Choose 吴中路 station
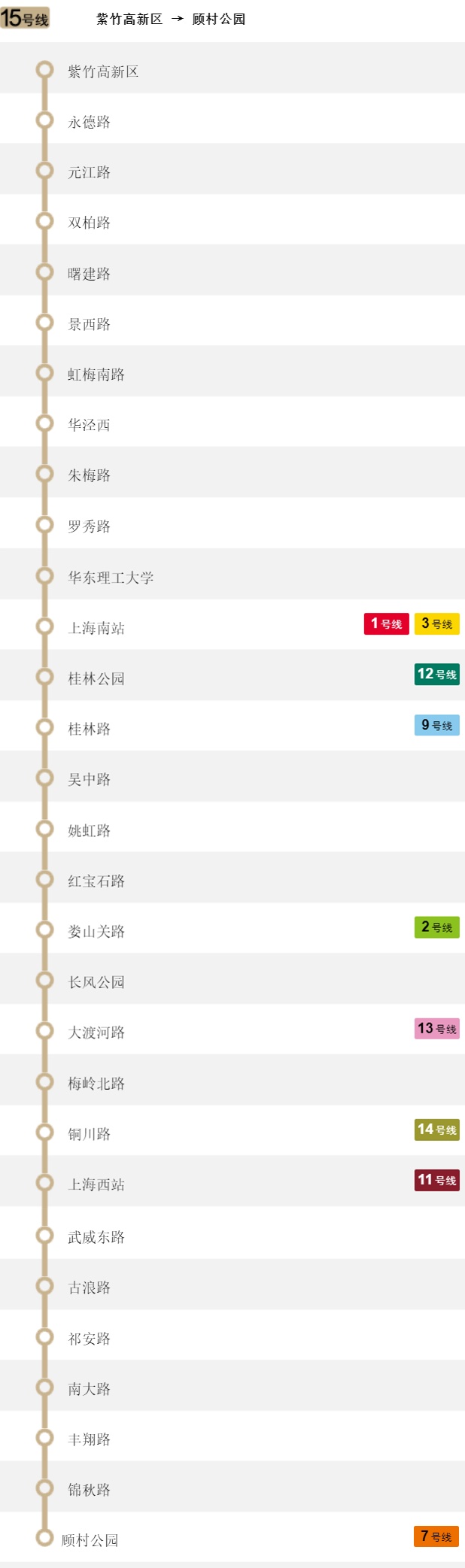Viewport: 465px width, 1568px height. tap(89, 779)
